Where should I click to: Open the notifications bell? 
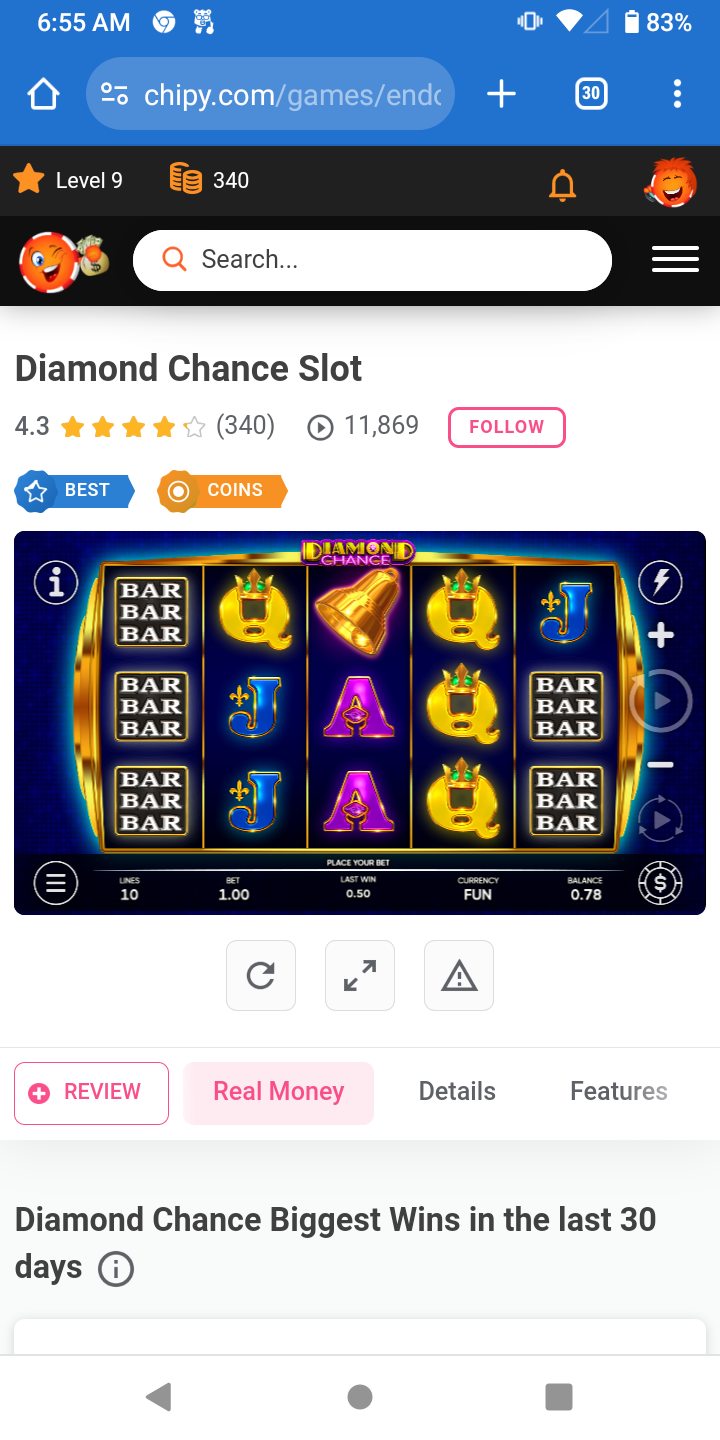563,184
